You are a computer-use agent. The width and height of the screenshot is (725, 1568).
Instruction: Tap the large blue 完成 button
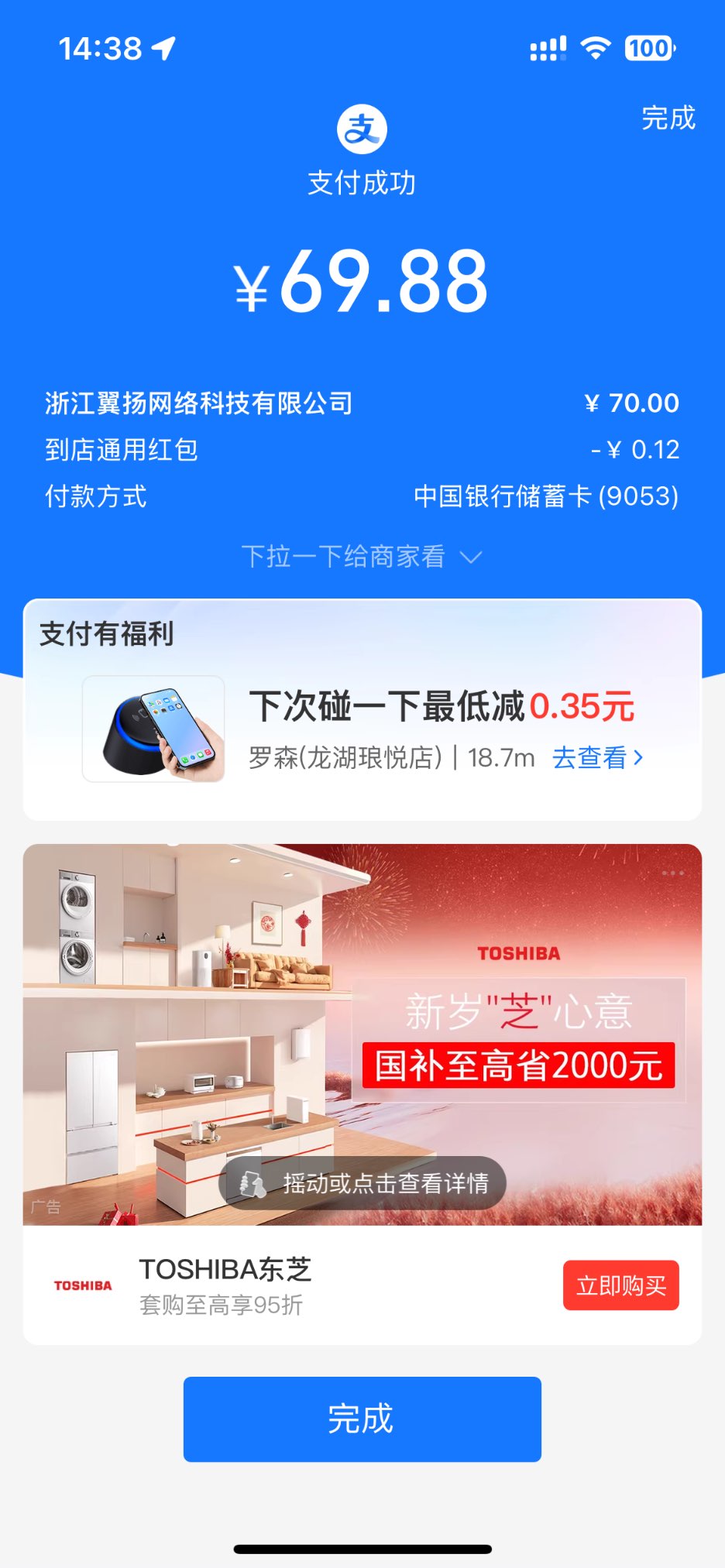point(362,1419)
